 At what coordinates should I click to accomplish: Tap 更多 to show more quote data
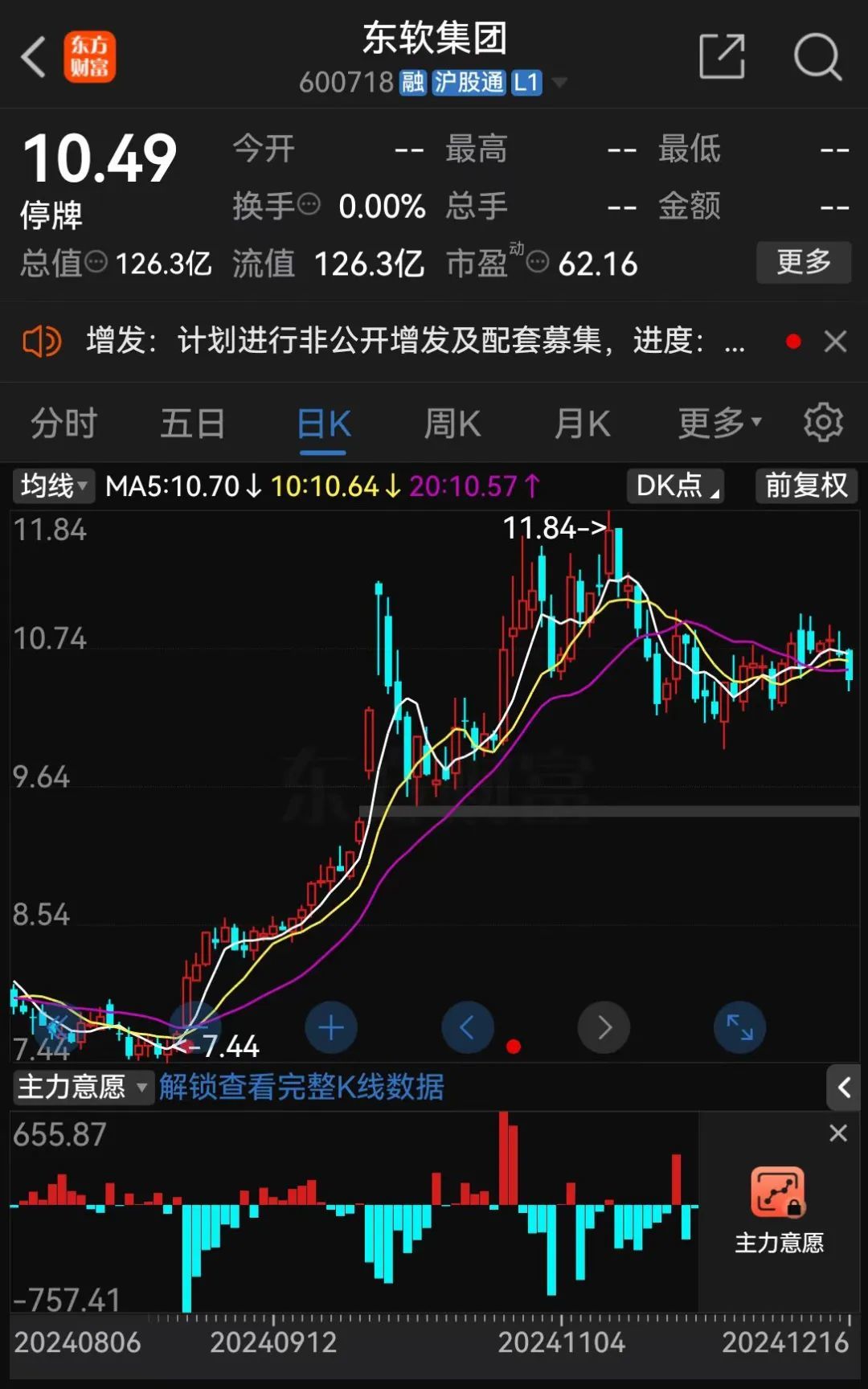point(803,262)
